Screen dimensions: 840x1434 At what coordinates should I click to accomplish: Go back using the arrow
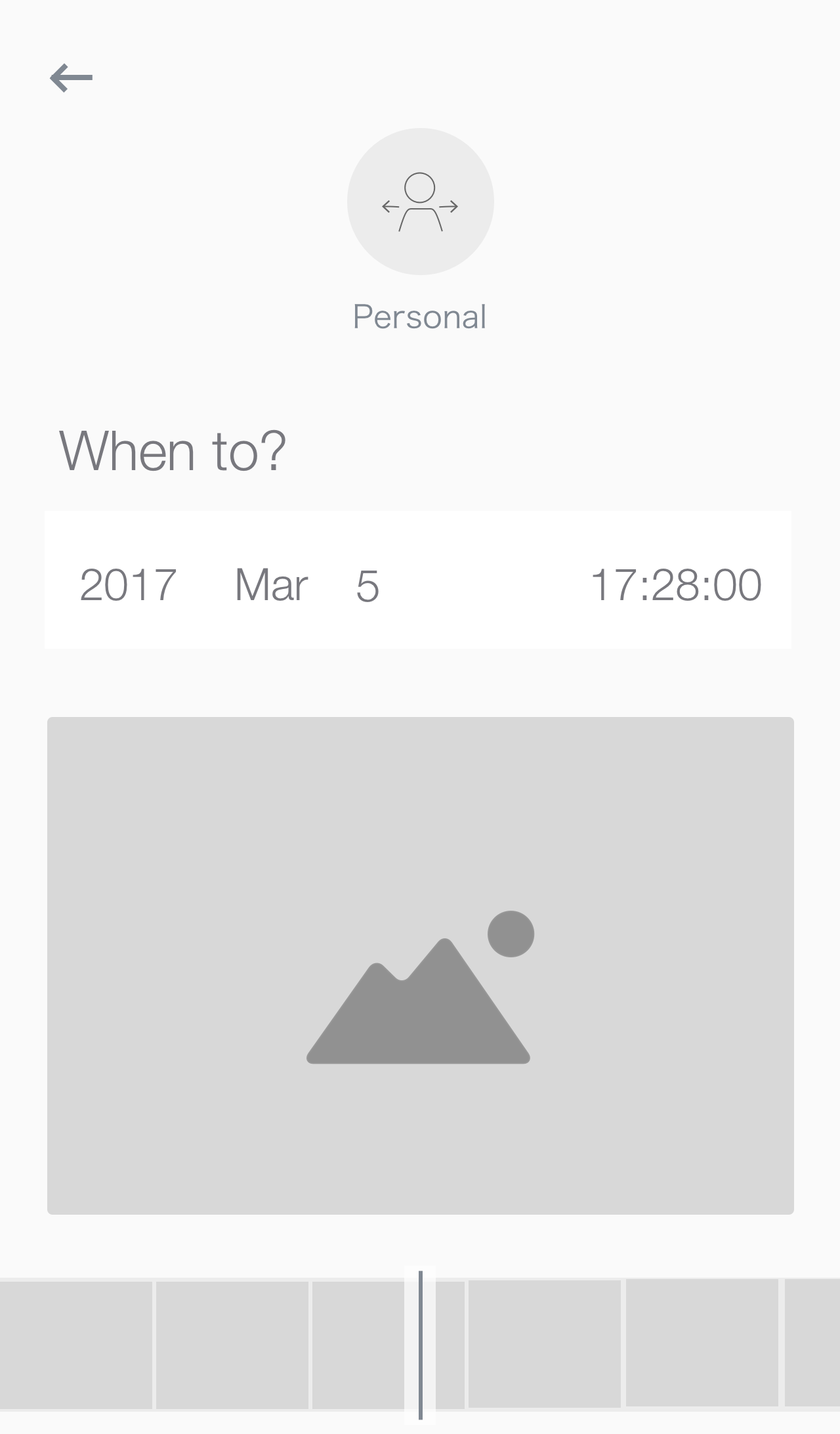tap(71, 78)
